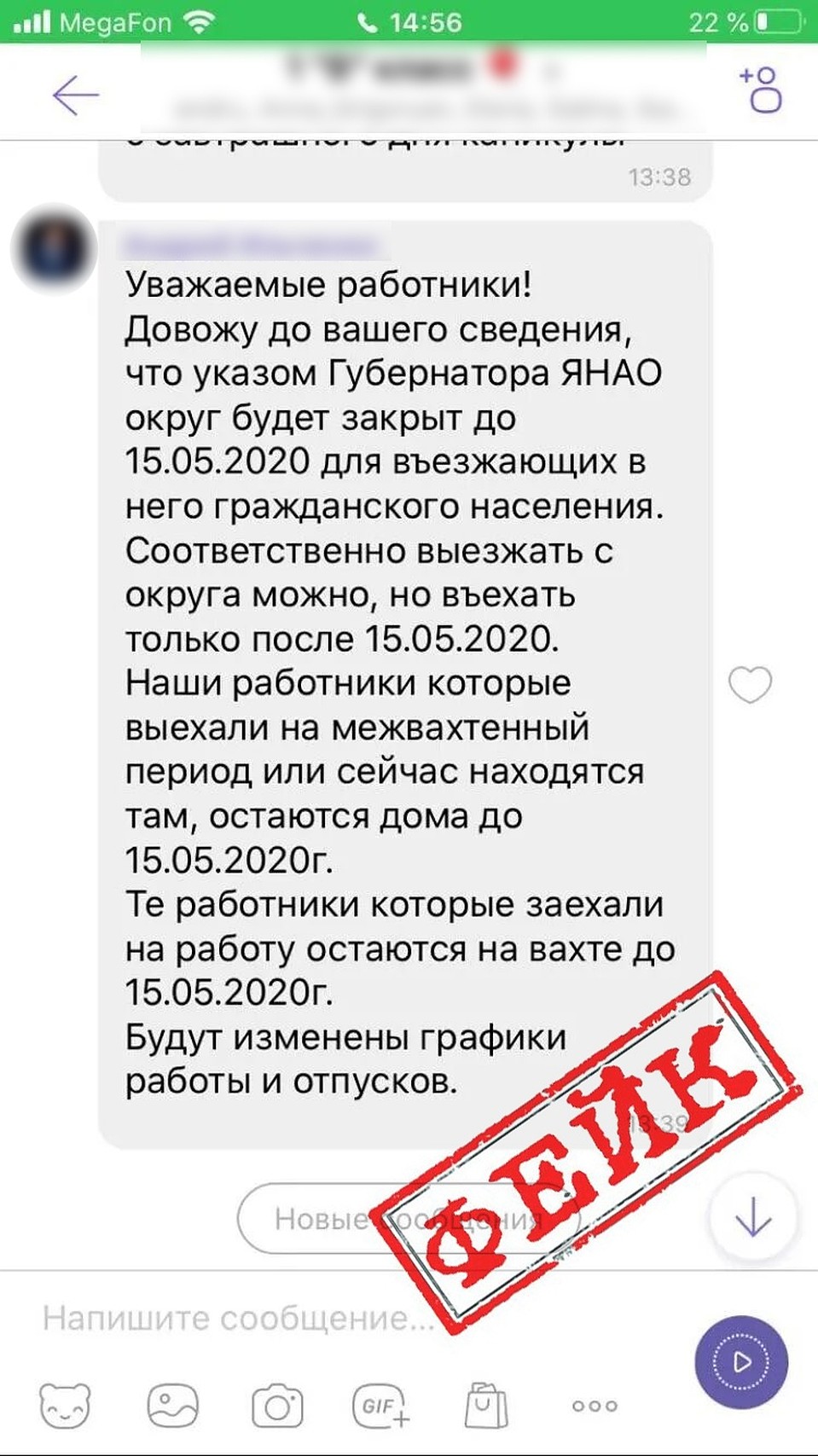Screen dimensions: 818x1456
Task: Open the sticker bear menu
Action: pyautogui.click(x=65, y=1406)
